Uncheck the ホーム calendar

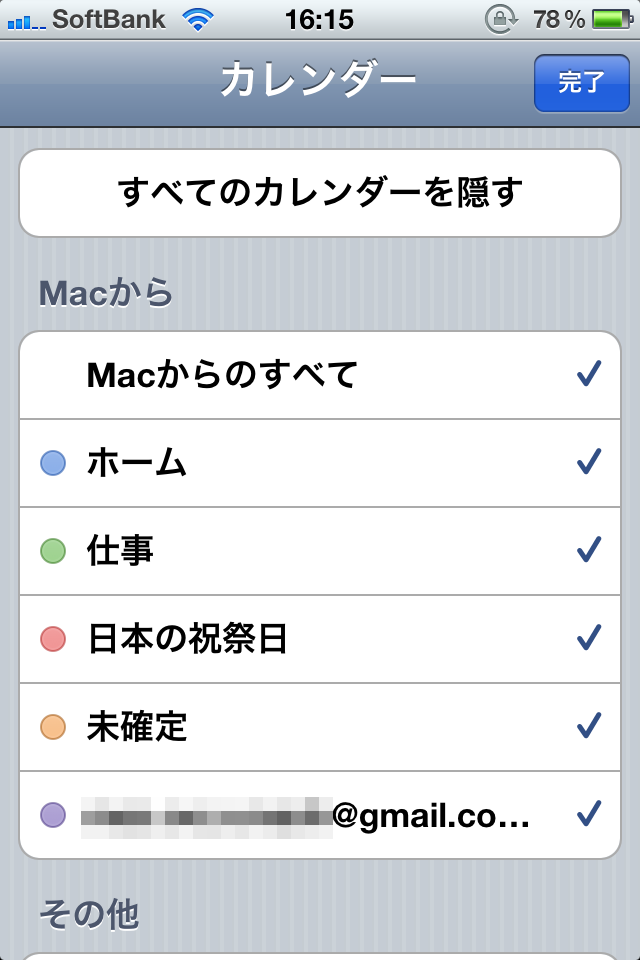click(x=320, y=463)
